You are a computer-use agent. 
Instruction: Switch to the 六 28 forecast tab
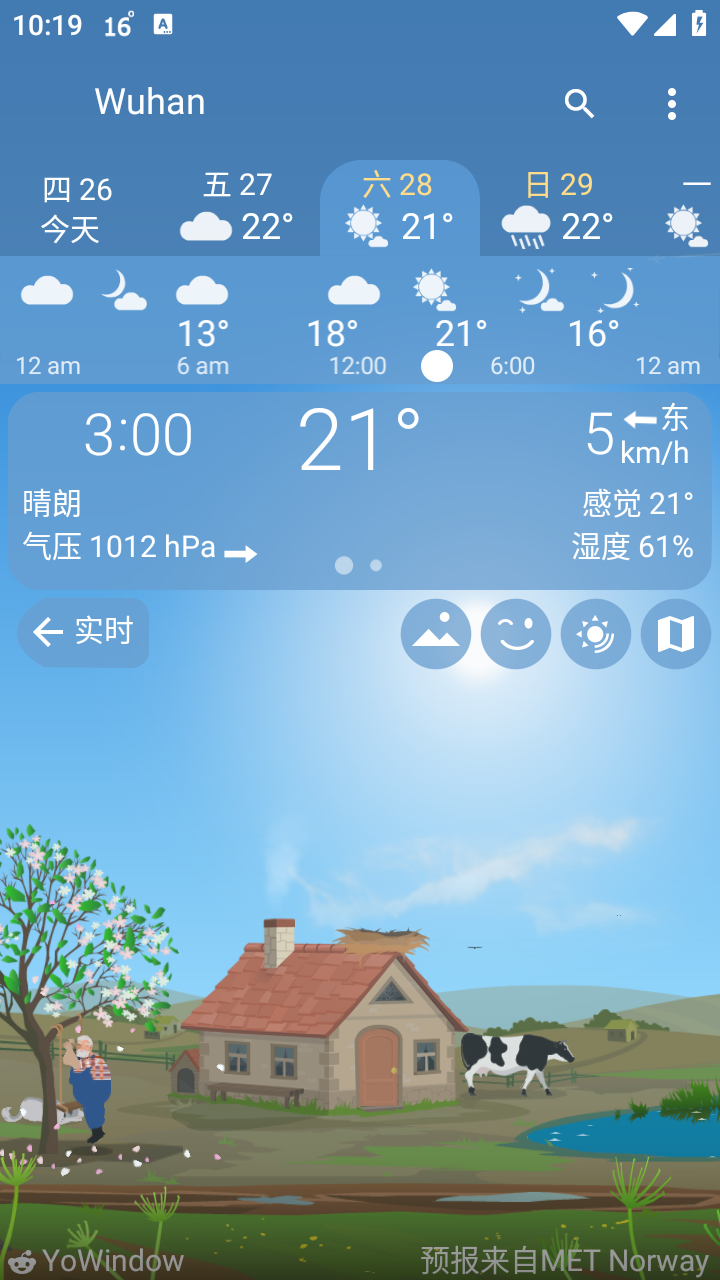(x=399, y=207)
